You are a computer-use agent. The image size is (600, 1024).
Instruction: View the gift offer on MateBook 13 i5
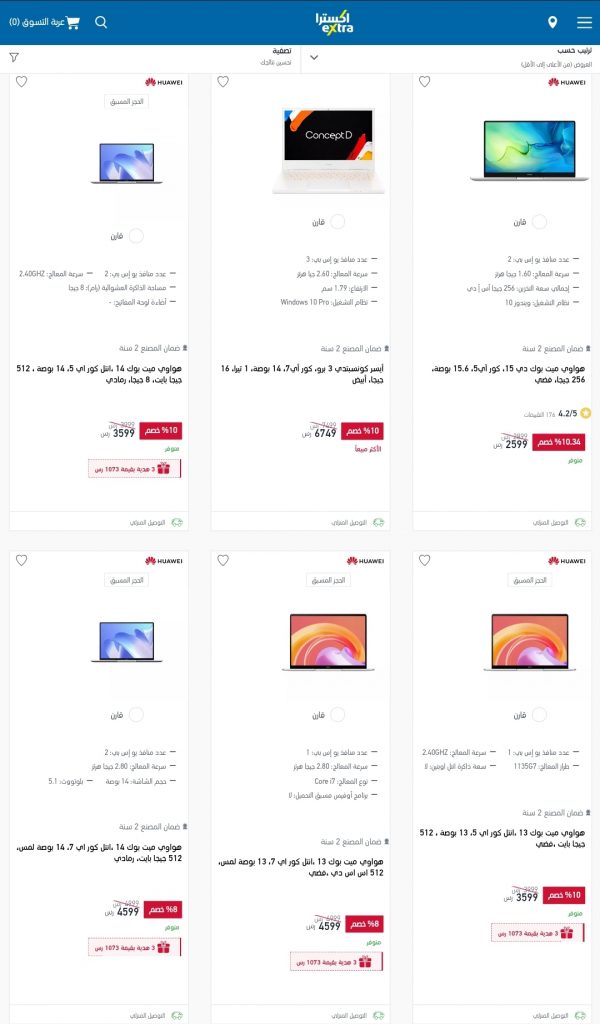[537, 933]
